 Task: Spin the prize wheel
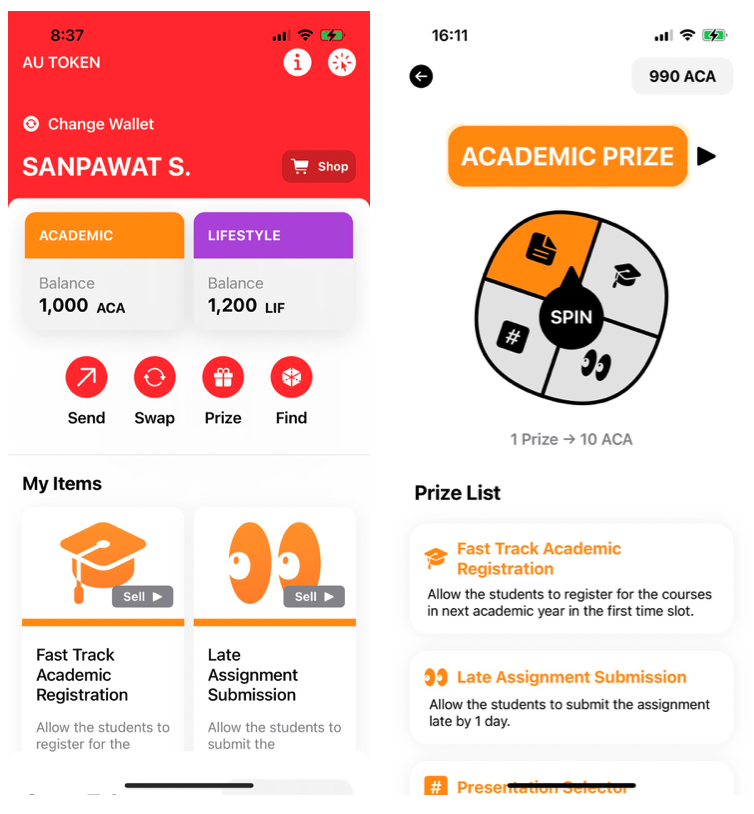[x=571, y=318]
